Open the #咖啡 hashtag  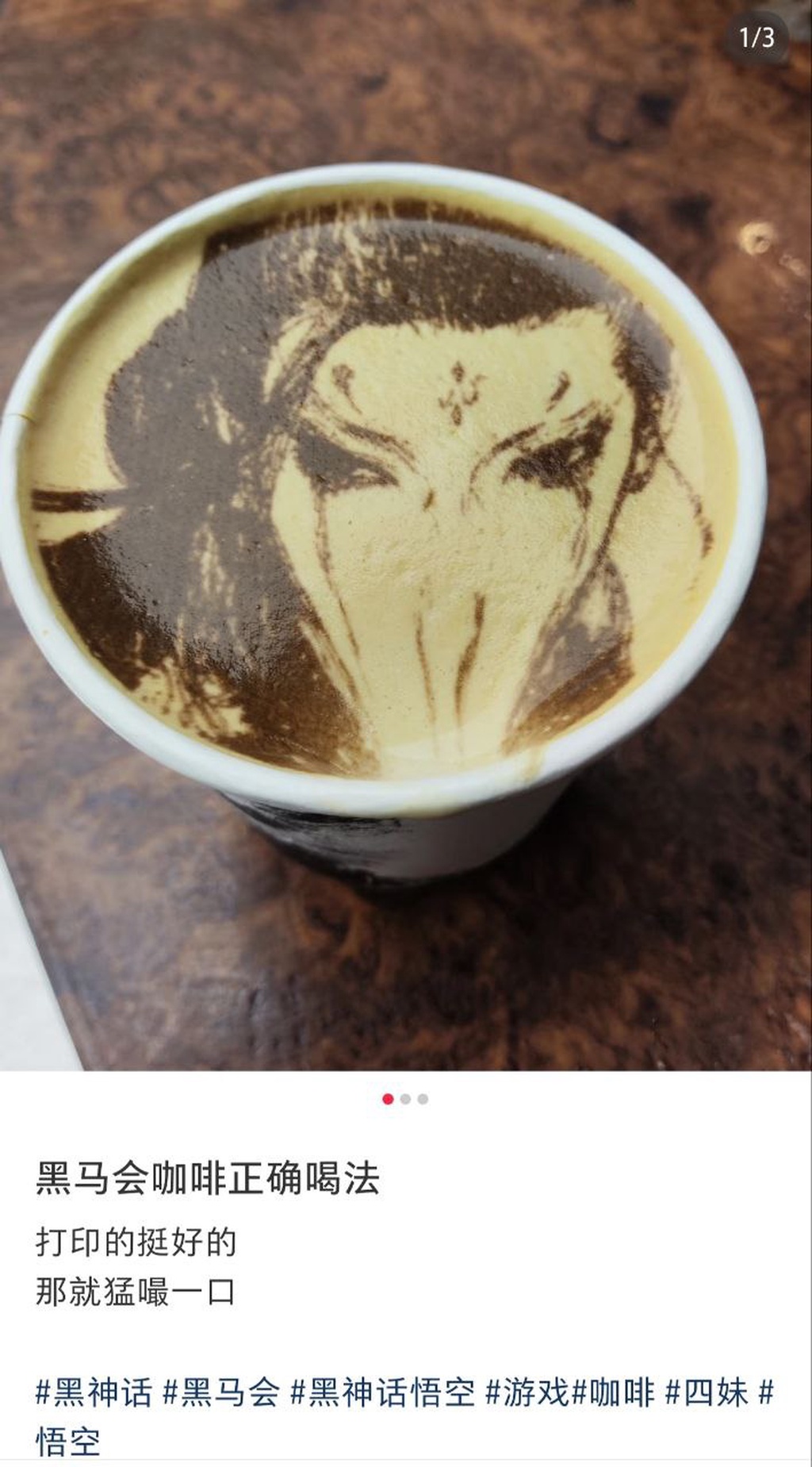tap(614, 1392)
